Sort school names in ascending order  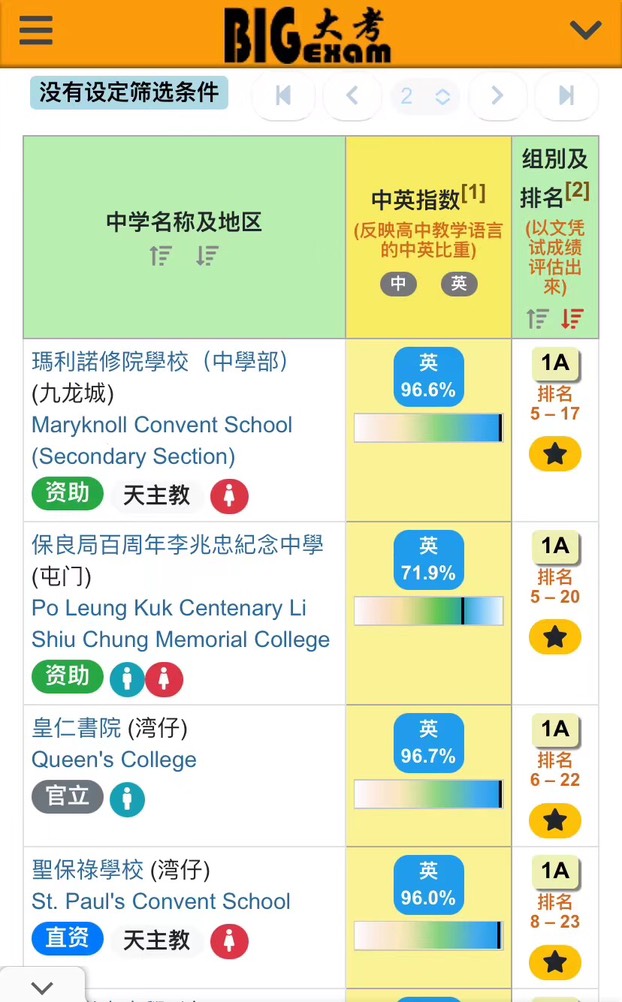tap(161, 256)
